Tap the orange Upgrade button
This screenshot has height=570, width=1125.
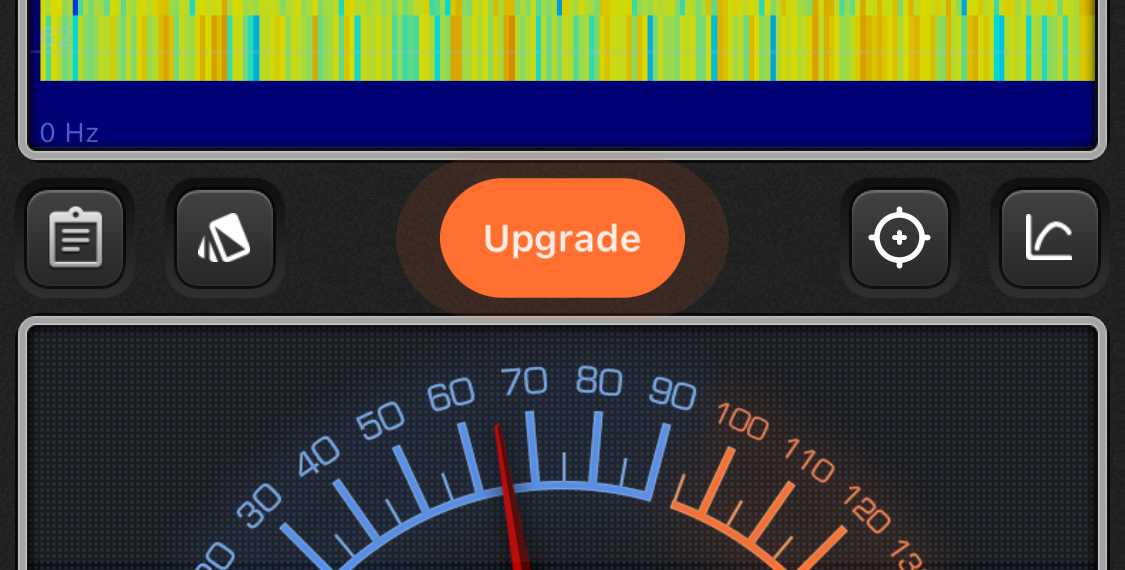pyautogui.click(x=562, y=238)
